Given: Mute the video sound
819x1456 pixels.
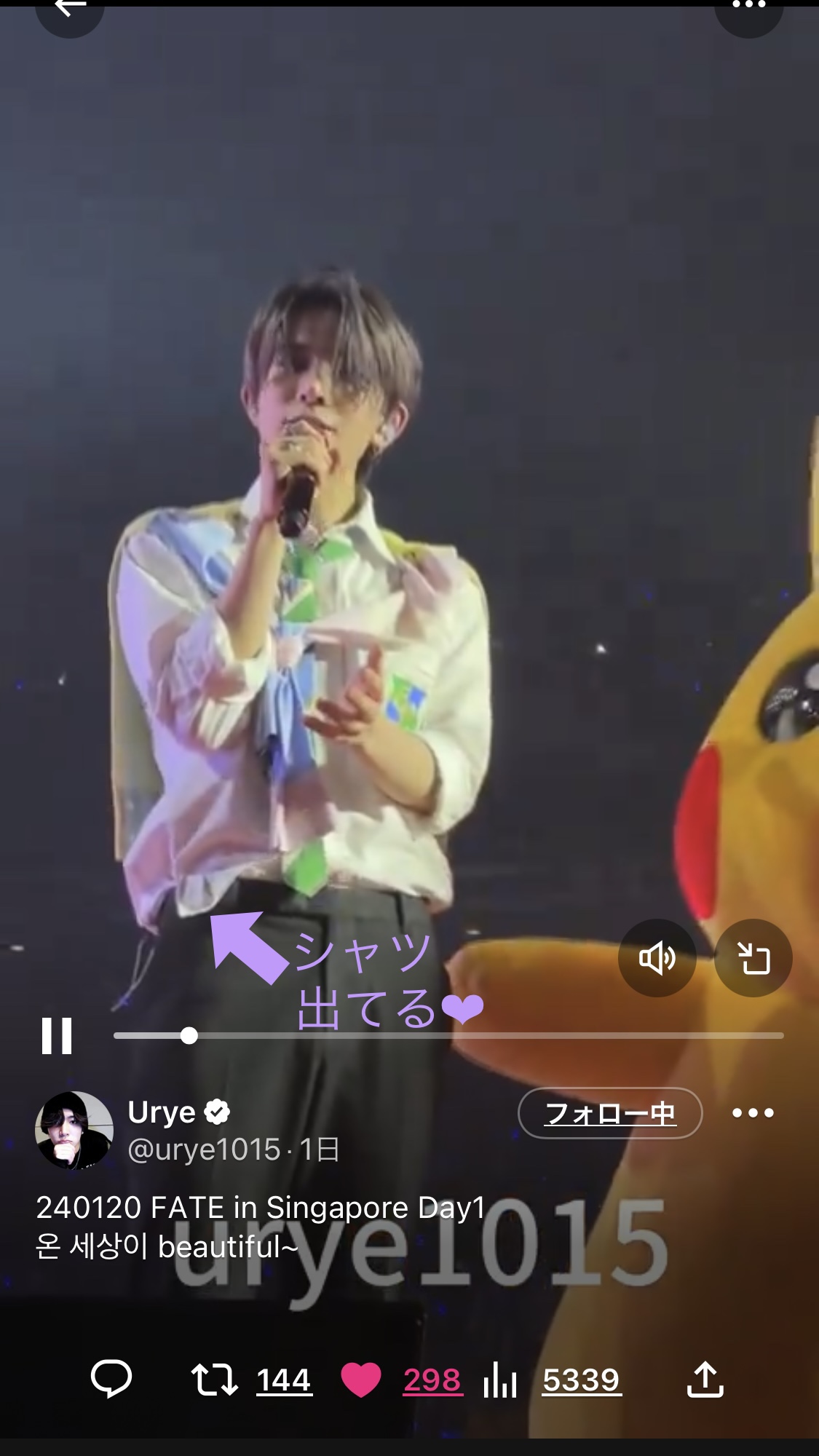Looking at the screenshot, I should (657, 958).
